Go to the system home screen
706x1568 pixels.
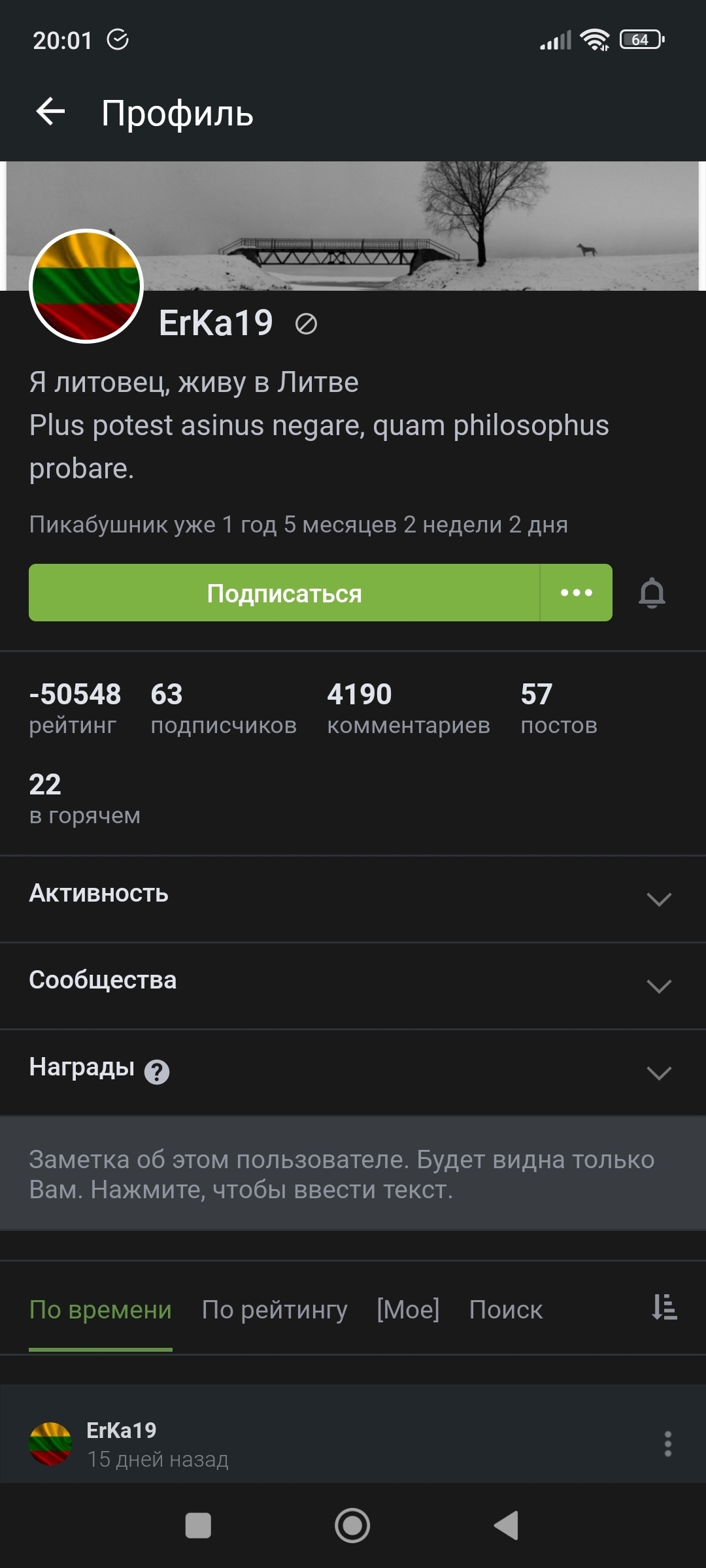click(x=352, y=1526)
